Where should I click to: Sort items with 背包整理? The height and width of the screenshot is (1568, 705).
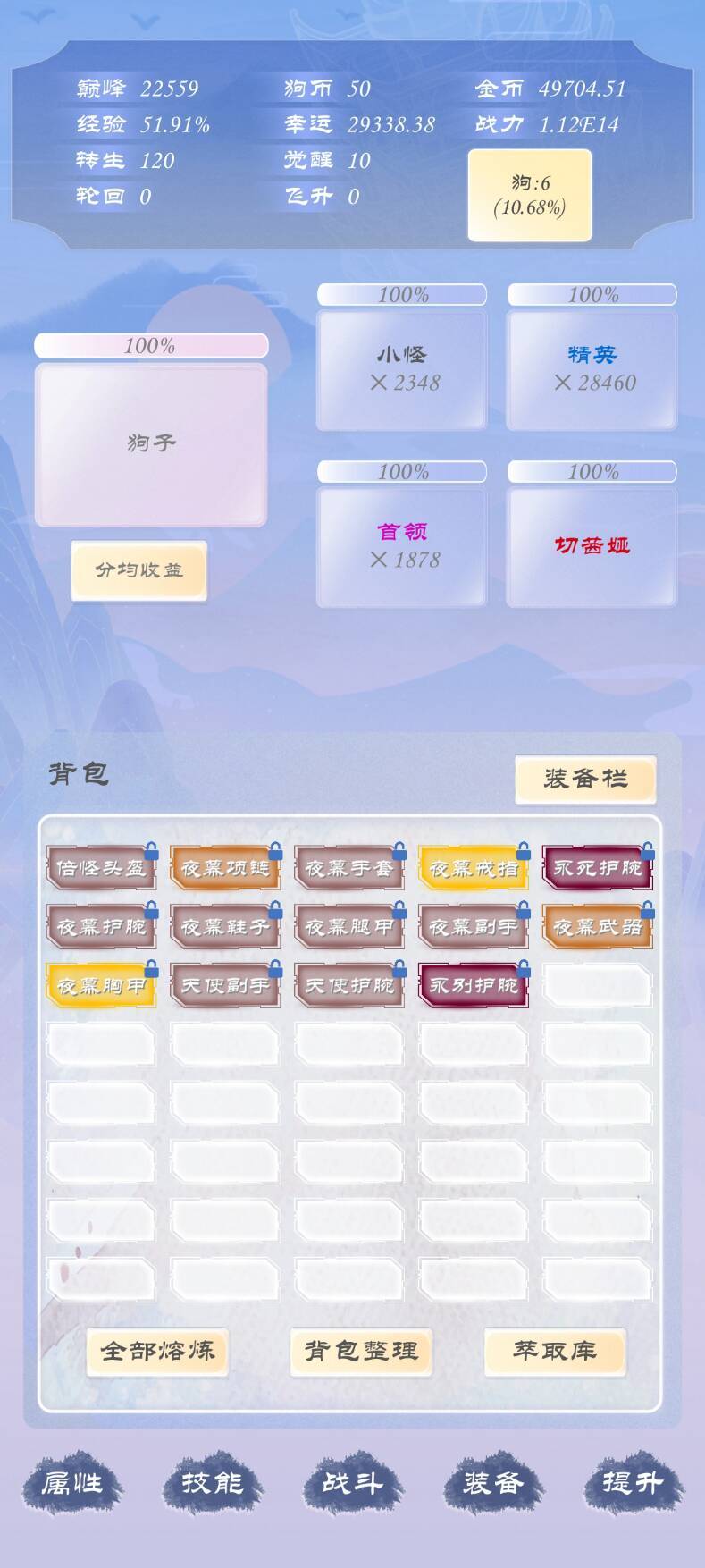(361, 1350)
